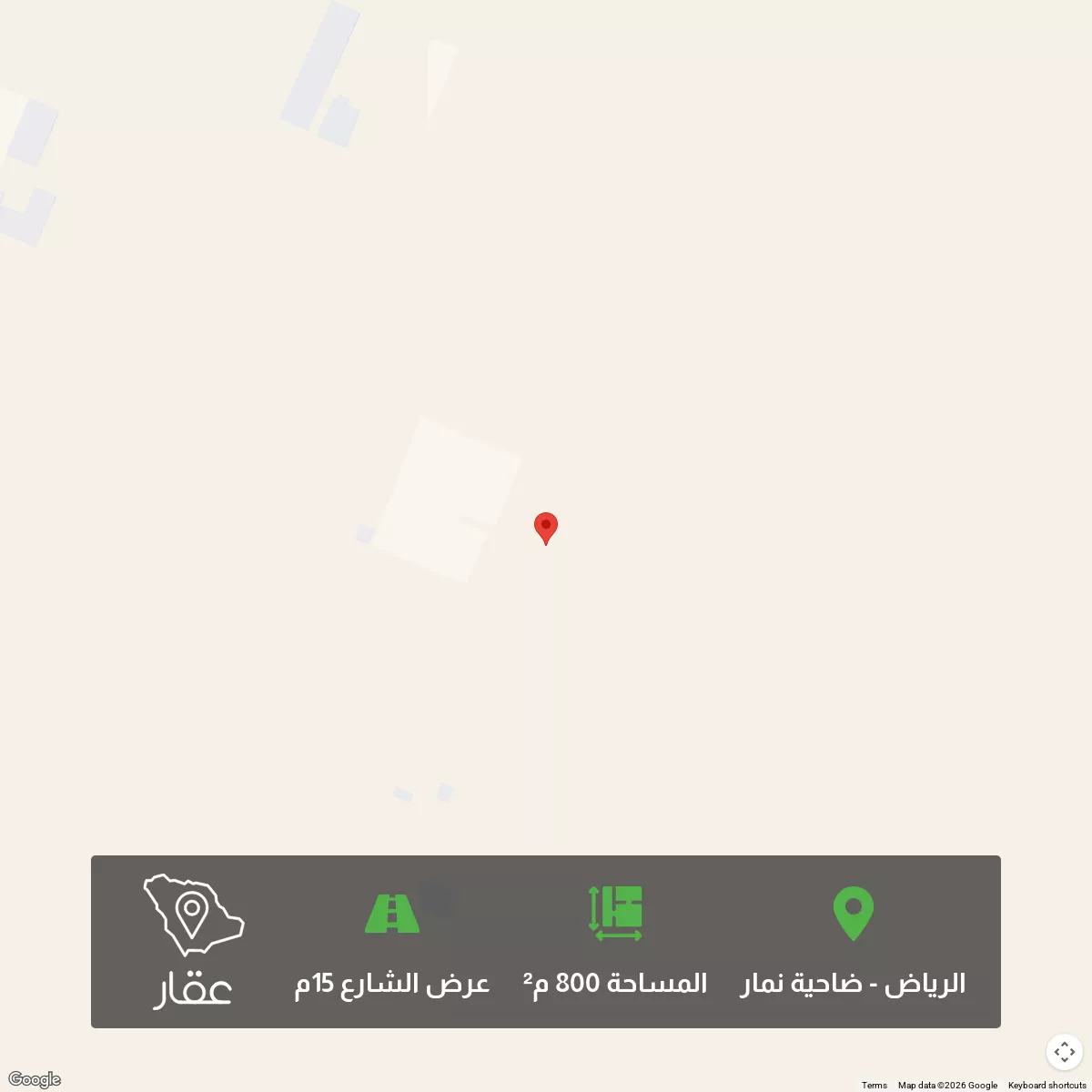Open the map camera controls button
Image resolution: width=1092 pixels, height=1092 pixels.
tap(1064, 1052)
